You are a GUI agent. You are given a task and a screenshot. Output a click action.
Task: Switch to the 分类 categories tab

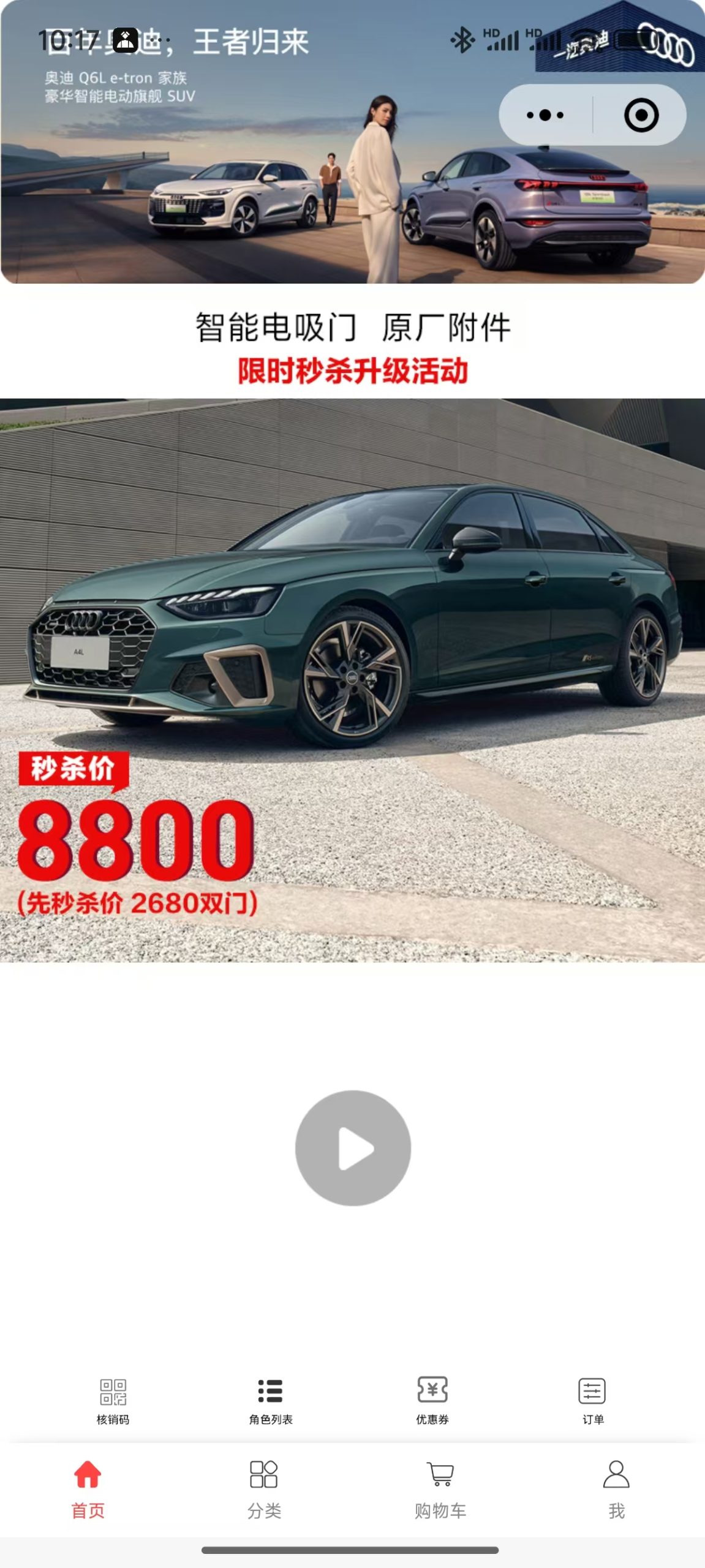tap(264, 1489)
